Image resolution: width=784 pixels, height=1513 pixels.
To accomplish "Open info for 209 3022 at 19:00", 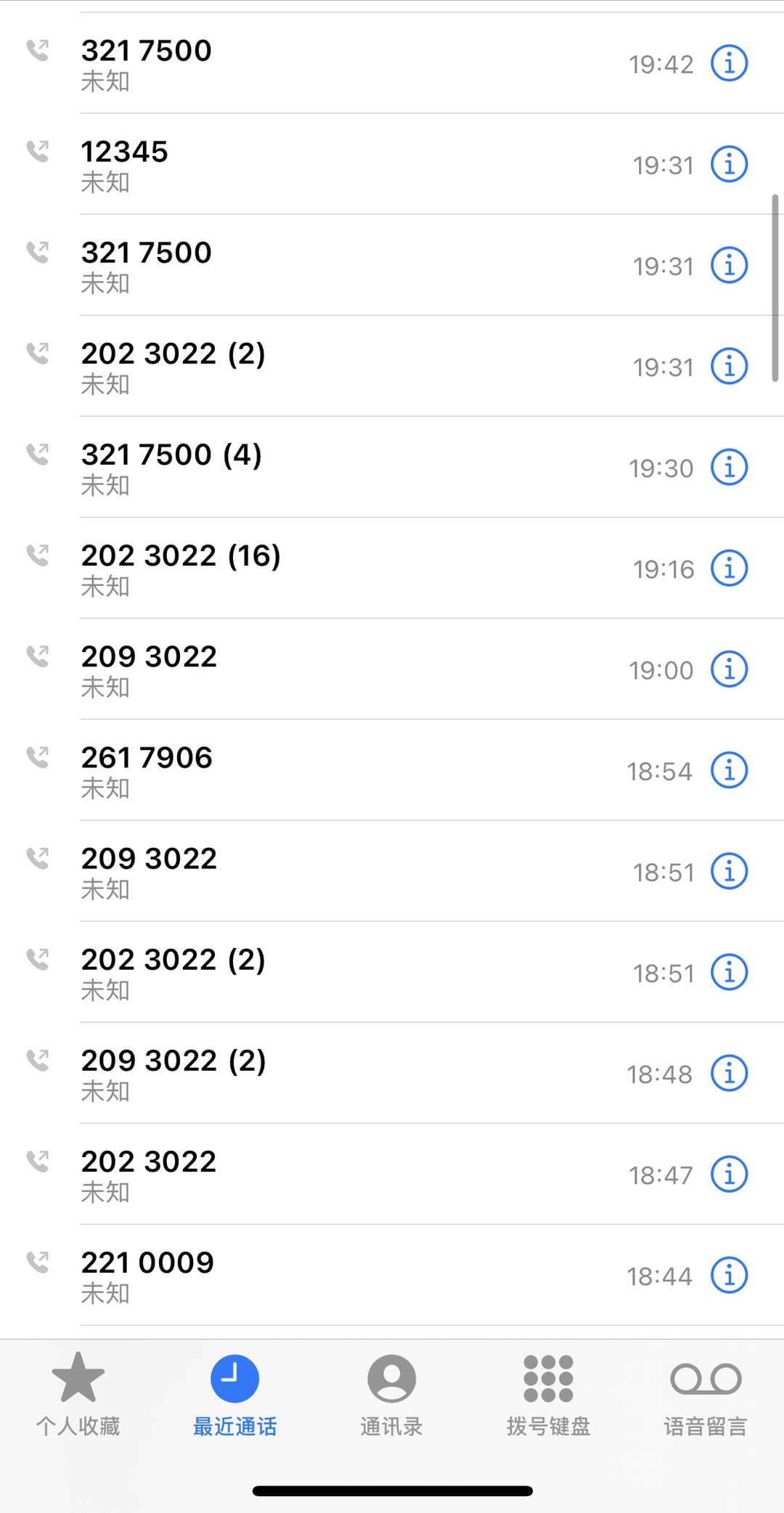I will [729, 669].
